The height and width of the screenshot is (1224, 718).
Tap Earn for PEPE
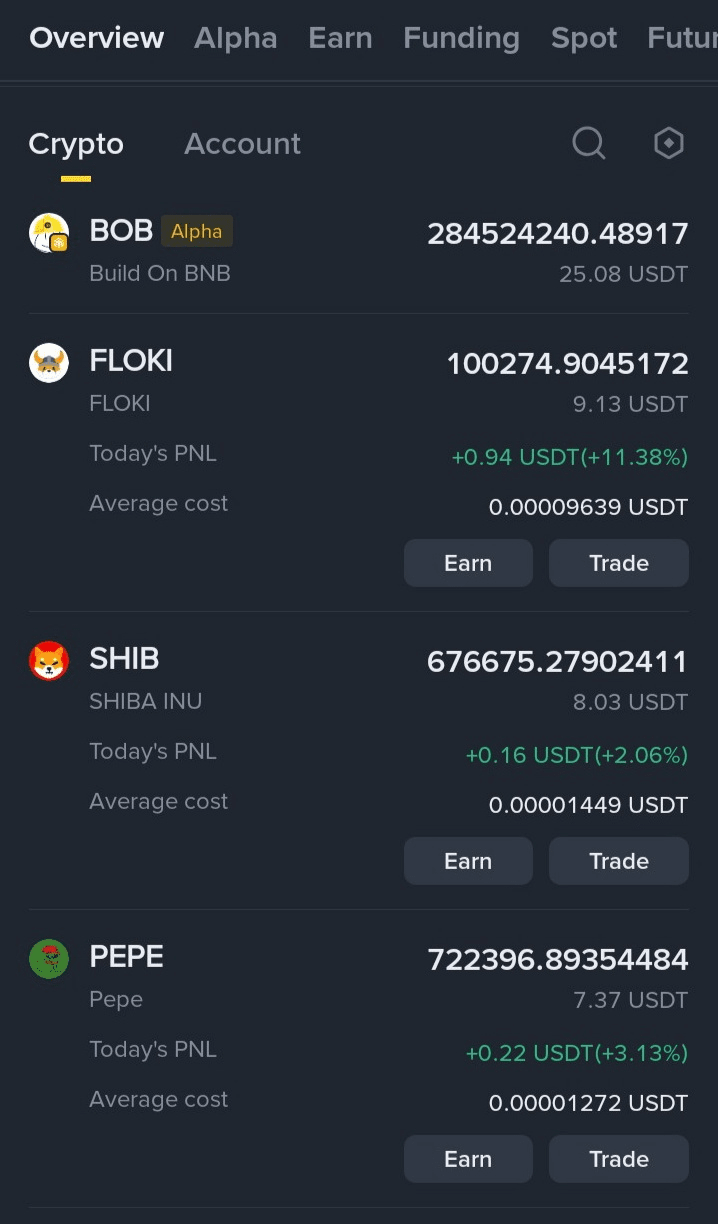coord(468,1159)
